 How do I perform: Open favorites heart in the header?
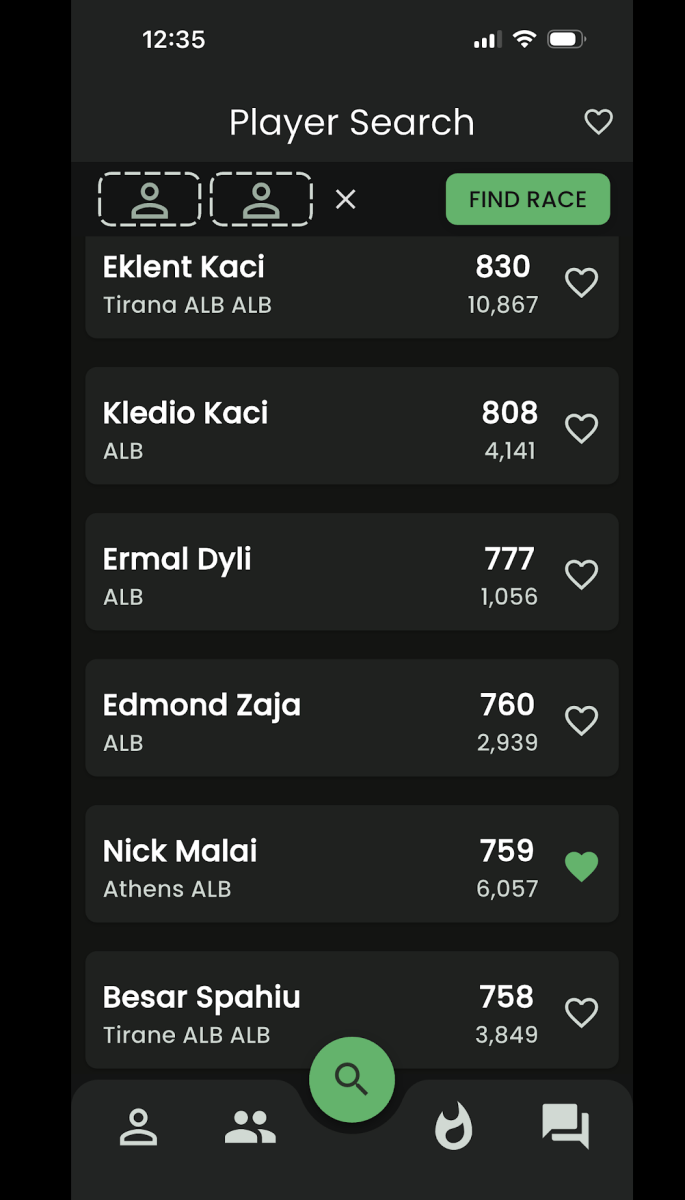[x=598, y=122]
